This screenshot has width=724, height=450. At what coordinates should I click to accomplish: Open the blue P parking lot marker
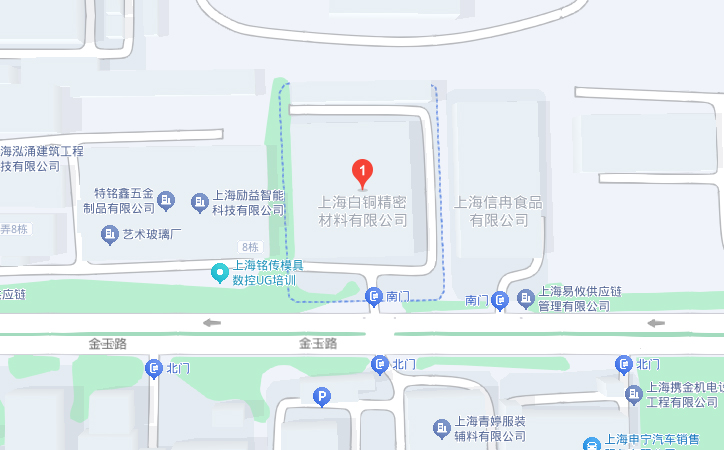point(322,398)
